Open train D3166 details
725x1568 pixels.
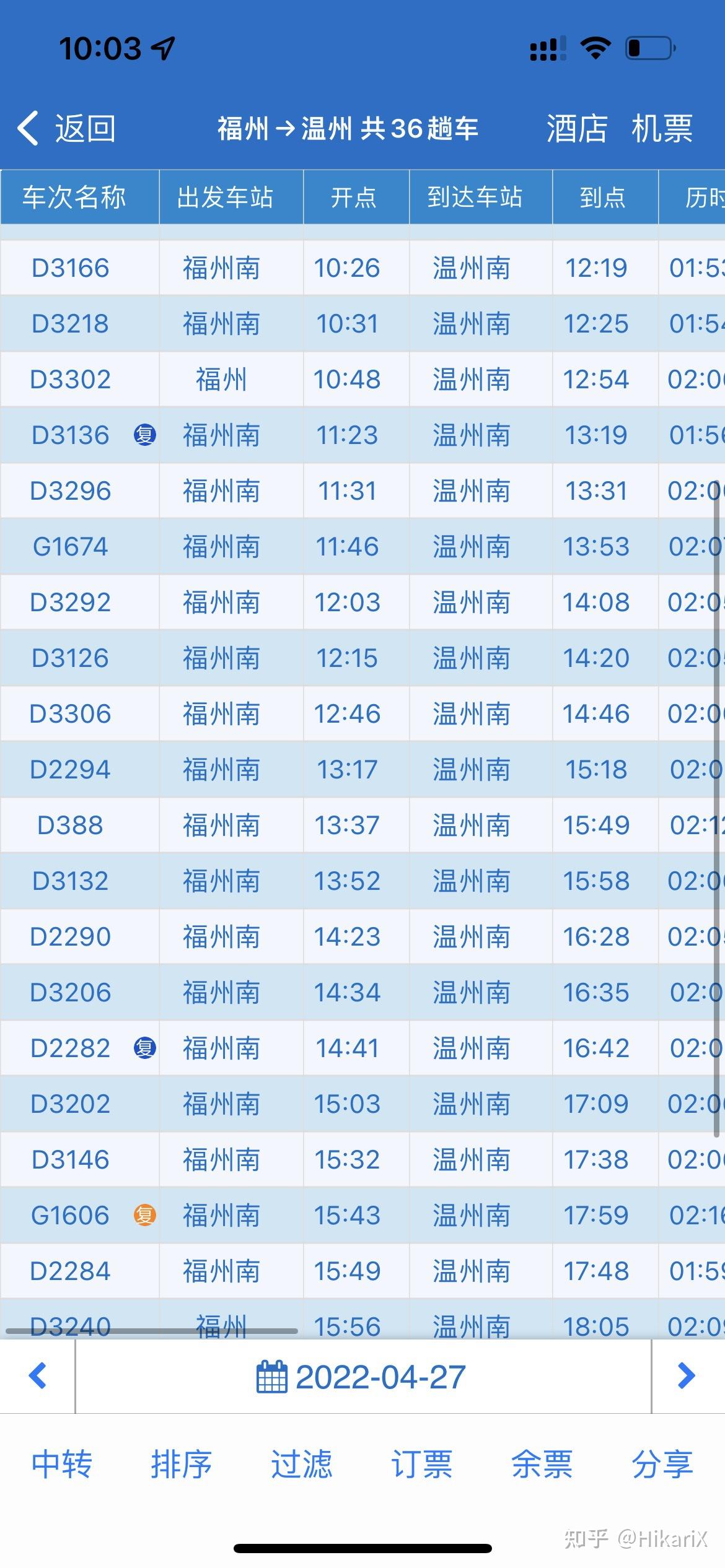[70, 268]
